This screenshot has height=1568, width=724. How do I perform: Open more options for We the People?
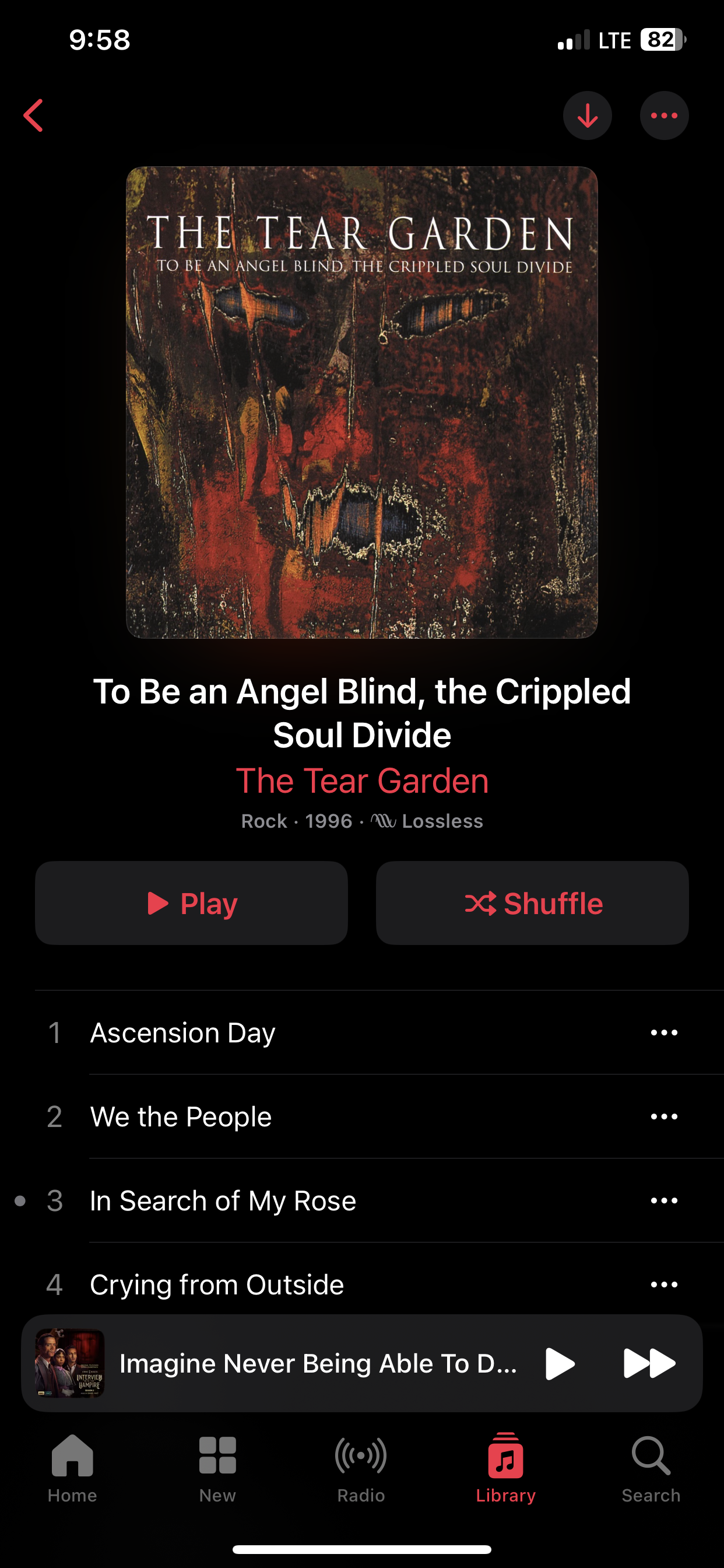click(664, 1117)
